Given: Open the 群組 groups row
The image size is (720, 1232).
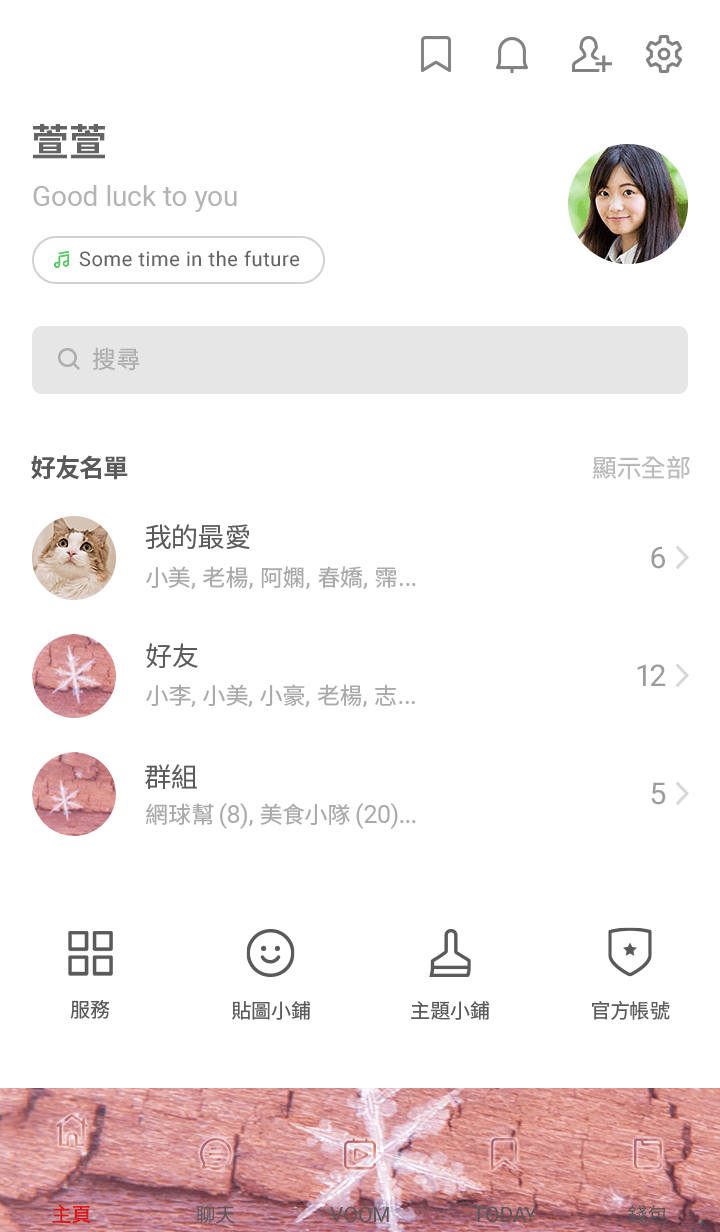Looking at the screenshot, I should pyautogui.click(x=360, y=794).
